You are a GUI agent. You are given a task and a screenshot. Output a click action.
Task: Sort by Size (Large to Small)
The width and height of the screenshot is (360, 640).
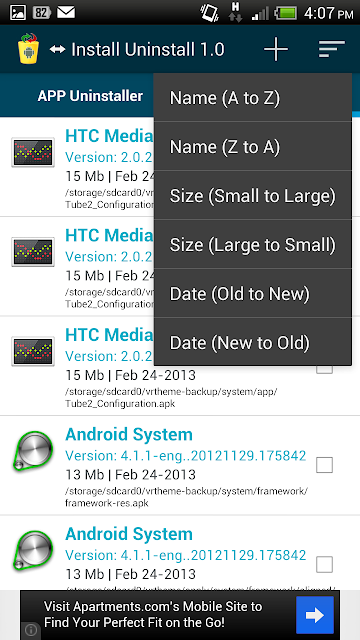(x=253, y=244)
